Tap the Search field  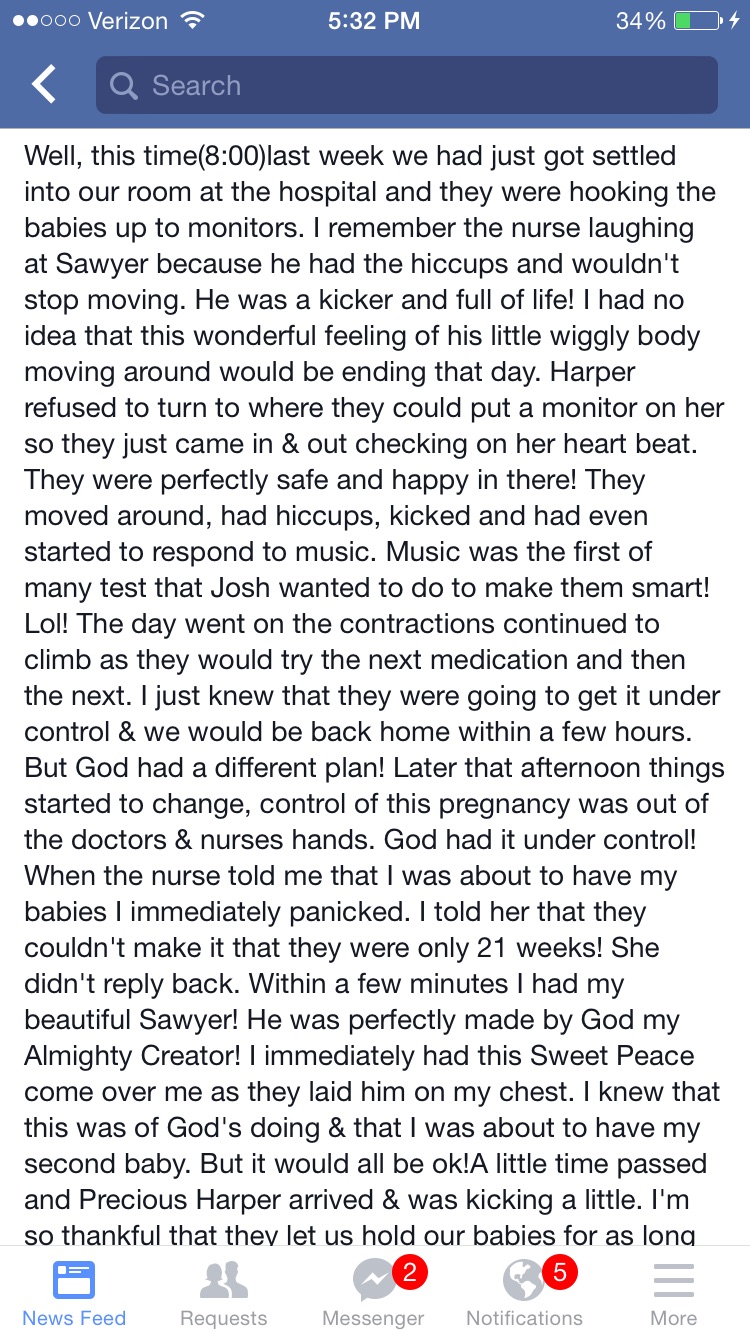[x=407, y=85]
